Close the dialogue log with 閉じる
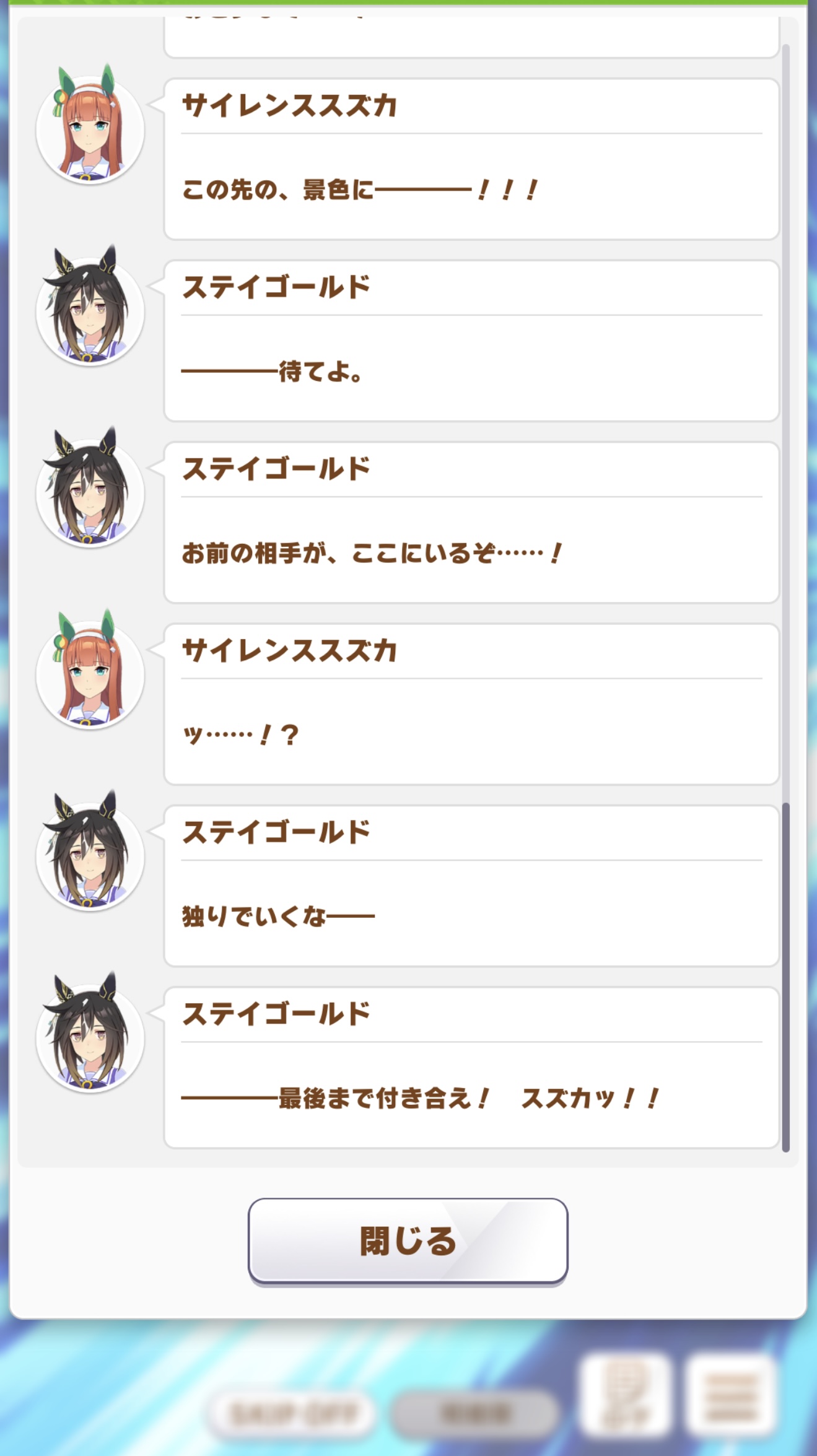This screenshot has width=817, height=1456. pyautogui.click(x=408, y=1240)
